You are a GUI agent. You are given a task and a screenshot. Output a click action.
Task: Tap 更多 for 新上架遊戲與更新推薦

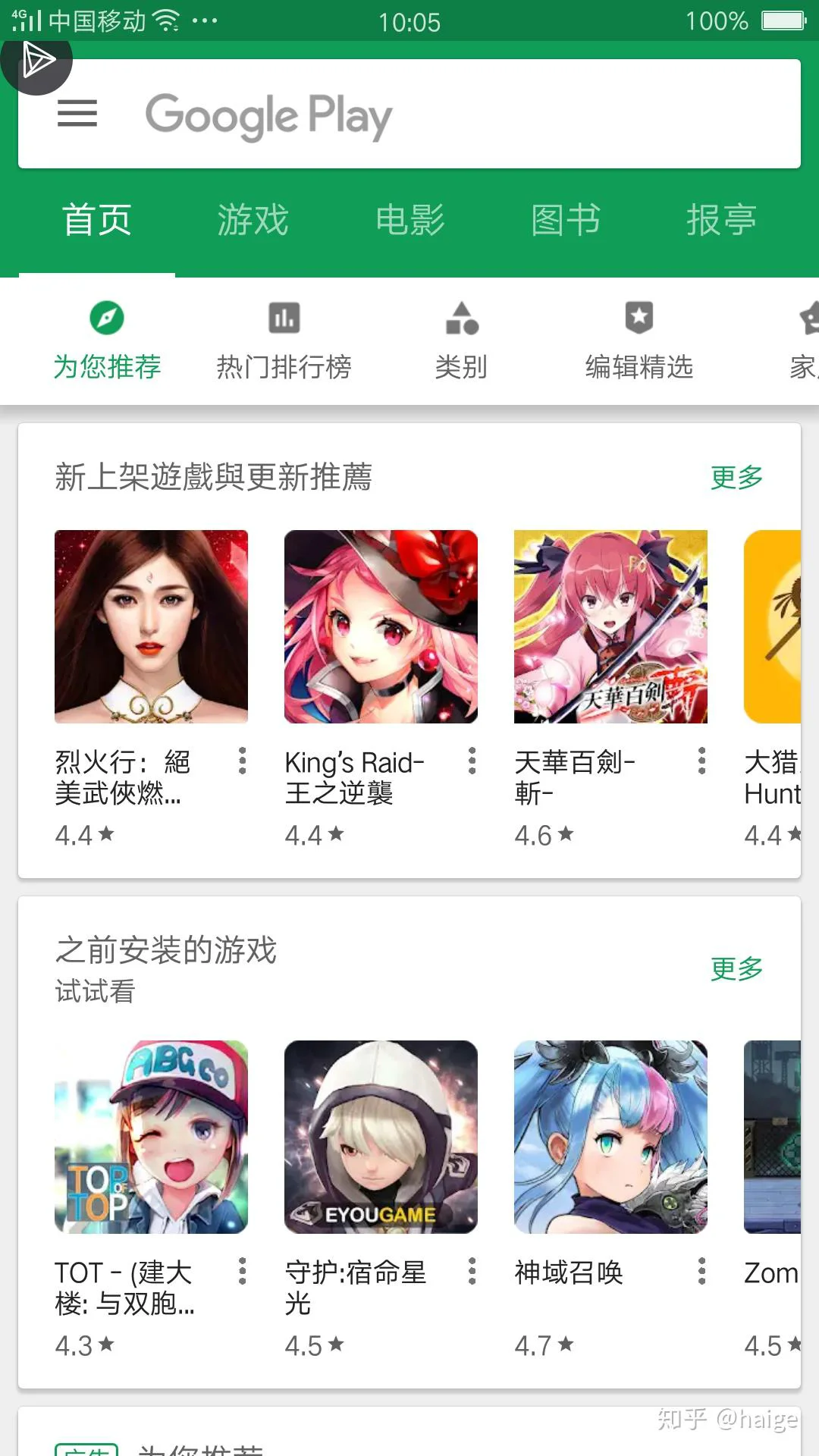[x=736, y=478]
